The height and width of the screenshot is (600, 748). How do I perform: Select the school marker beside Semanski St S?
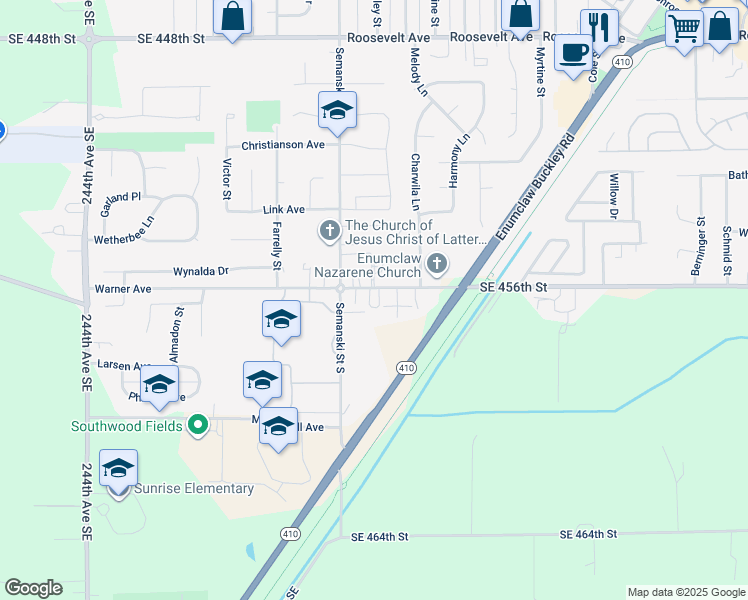click(282, 320)
